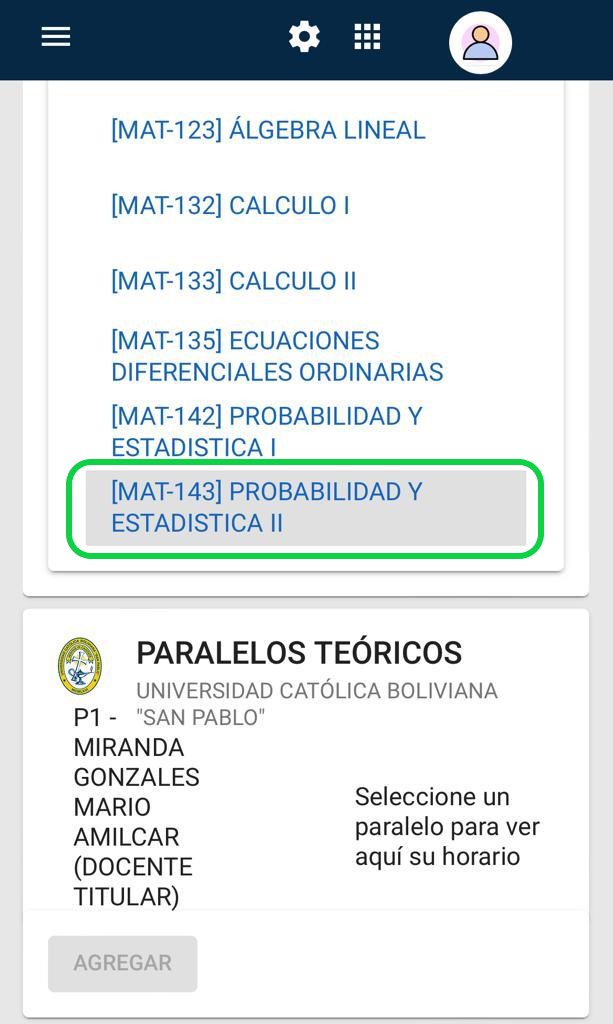
Task: Select [MAT-135] Ecuaciones Diferenciales Ordinarias
Action: 277,356
